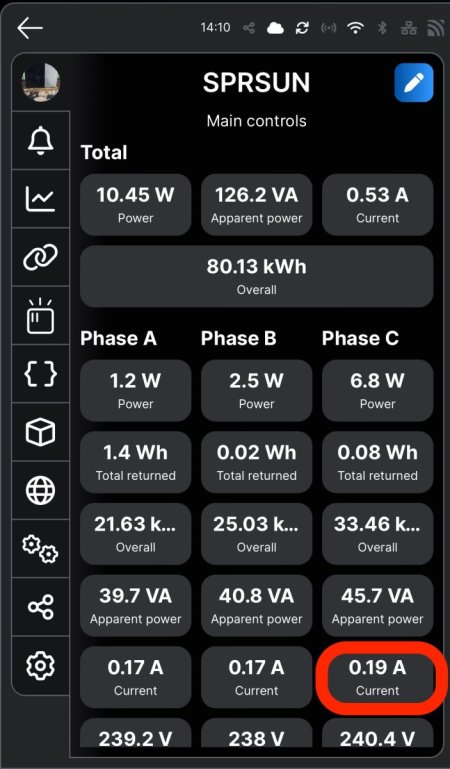Open the 80.13 kWh Overall tile
This screenshot has height=769, width=450.
(256, 277)
